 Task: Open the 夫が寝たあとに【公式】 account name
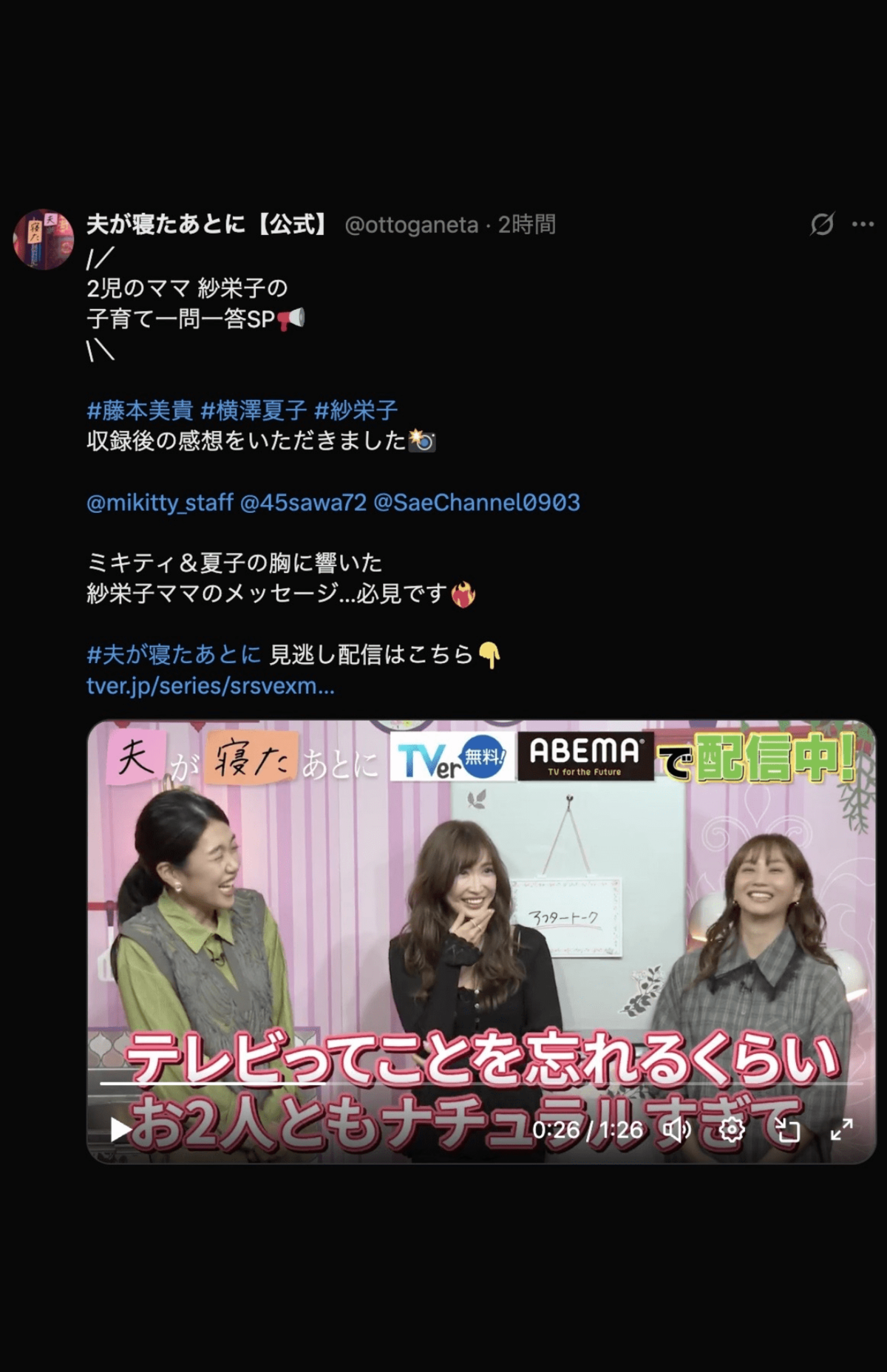click(208, 224)
